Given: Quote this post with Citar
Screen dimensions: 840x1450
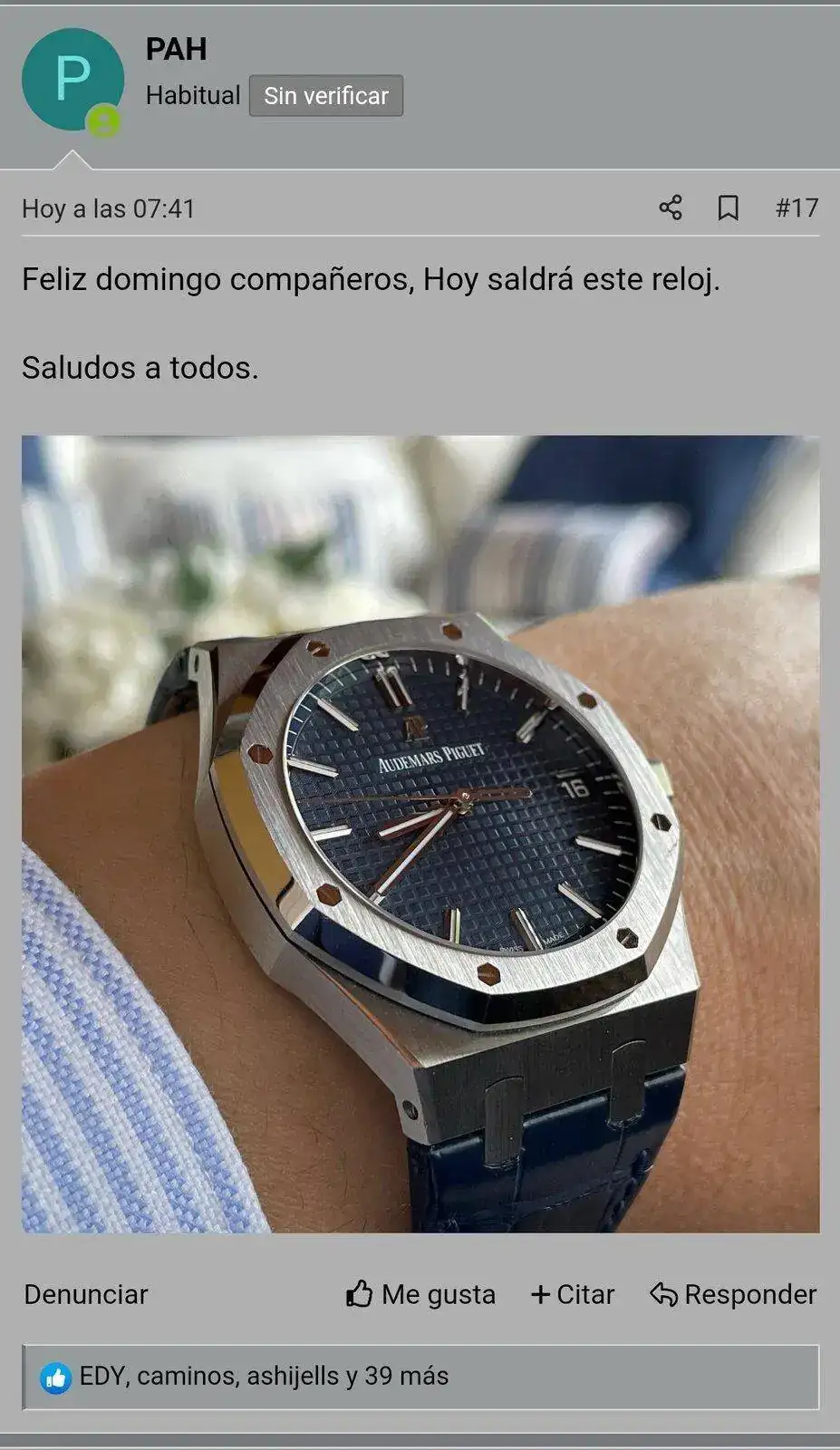Looking at the screenshot, I should pyautogui.click(x=573, y=1294).
